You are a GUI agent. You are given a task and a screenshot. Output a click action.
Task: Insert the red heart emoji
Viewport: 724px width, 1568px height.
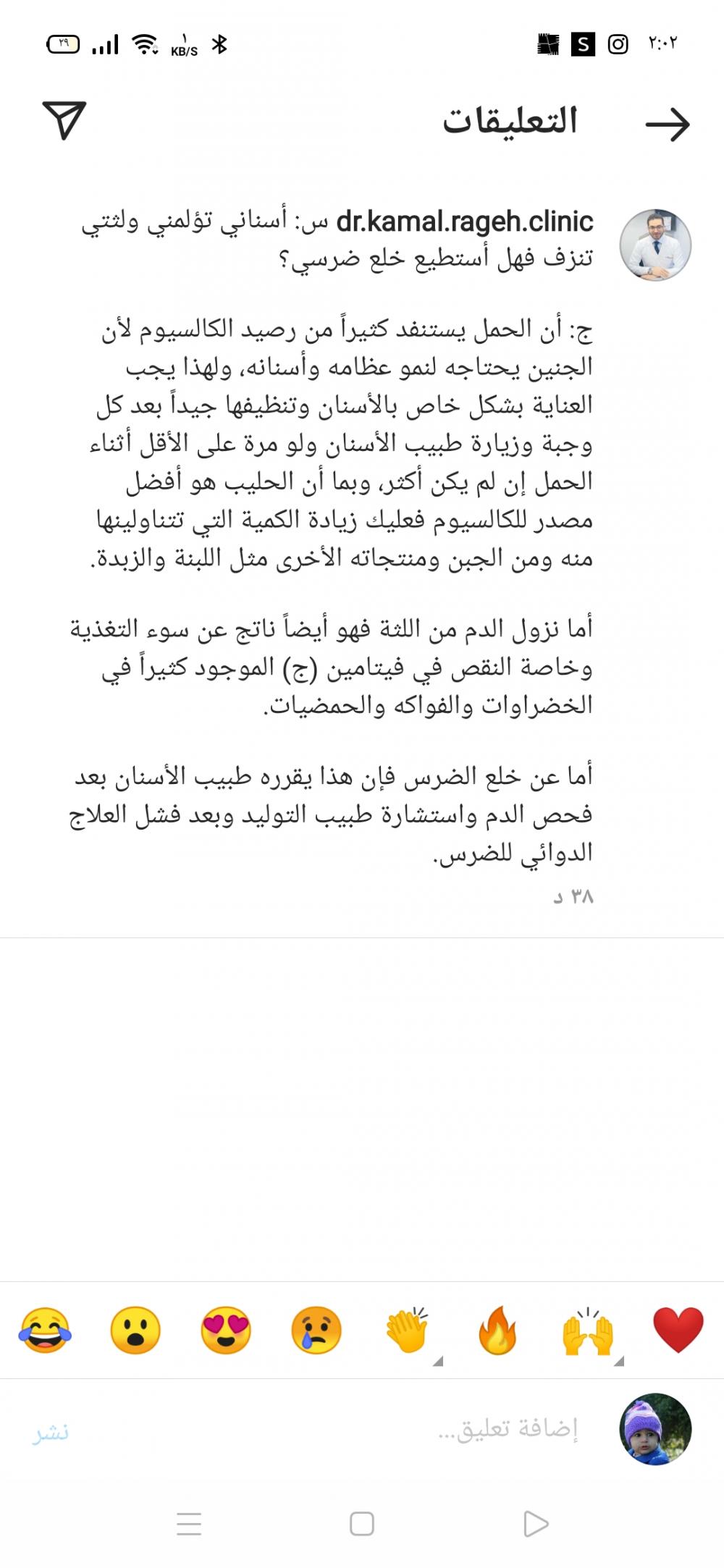678,1331
